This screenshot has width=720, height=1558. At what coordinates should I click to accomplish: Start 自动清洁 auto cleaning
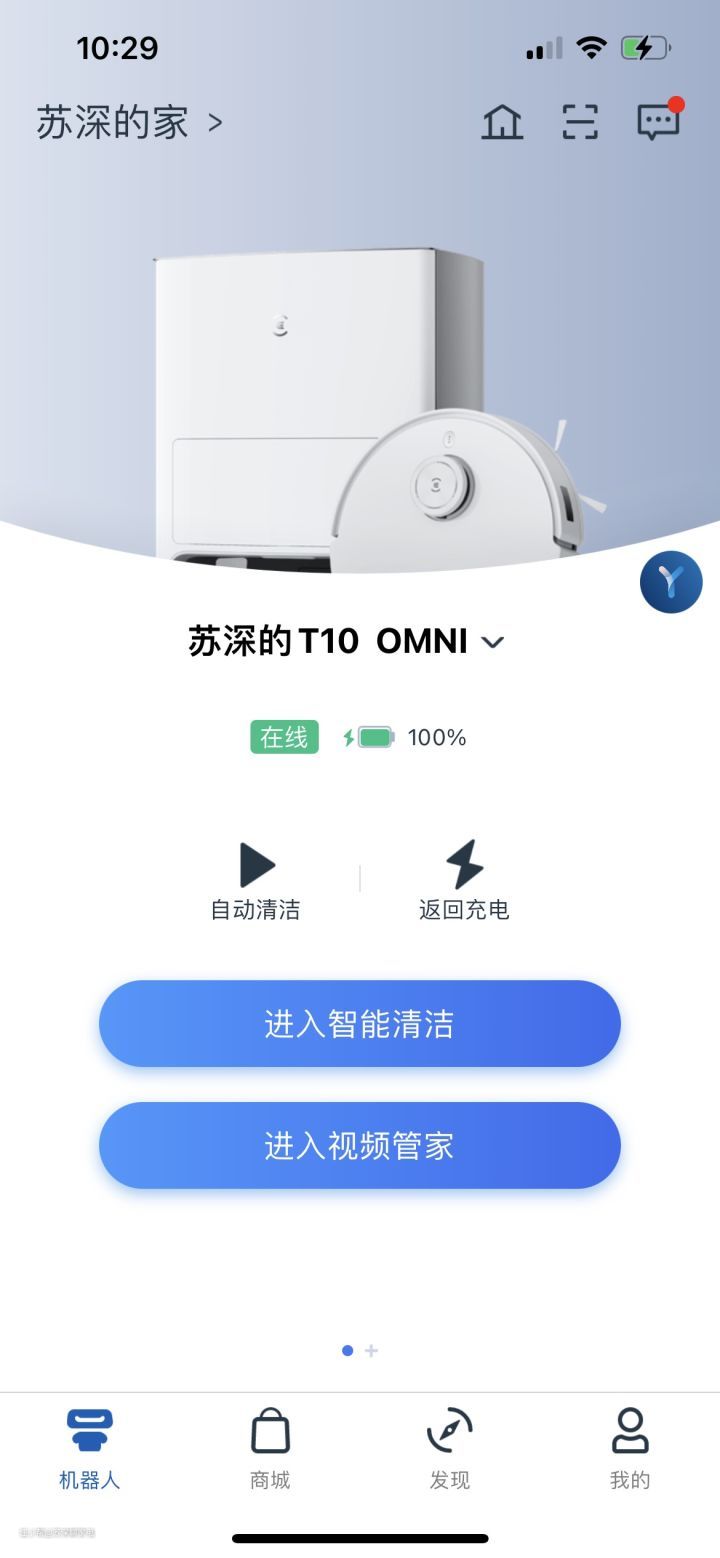256,880
